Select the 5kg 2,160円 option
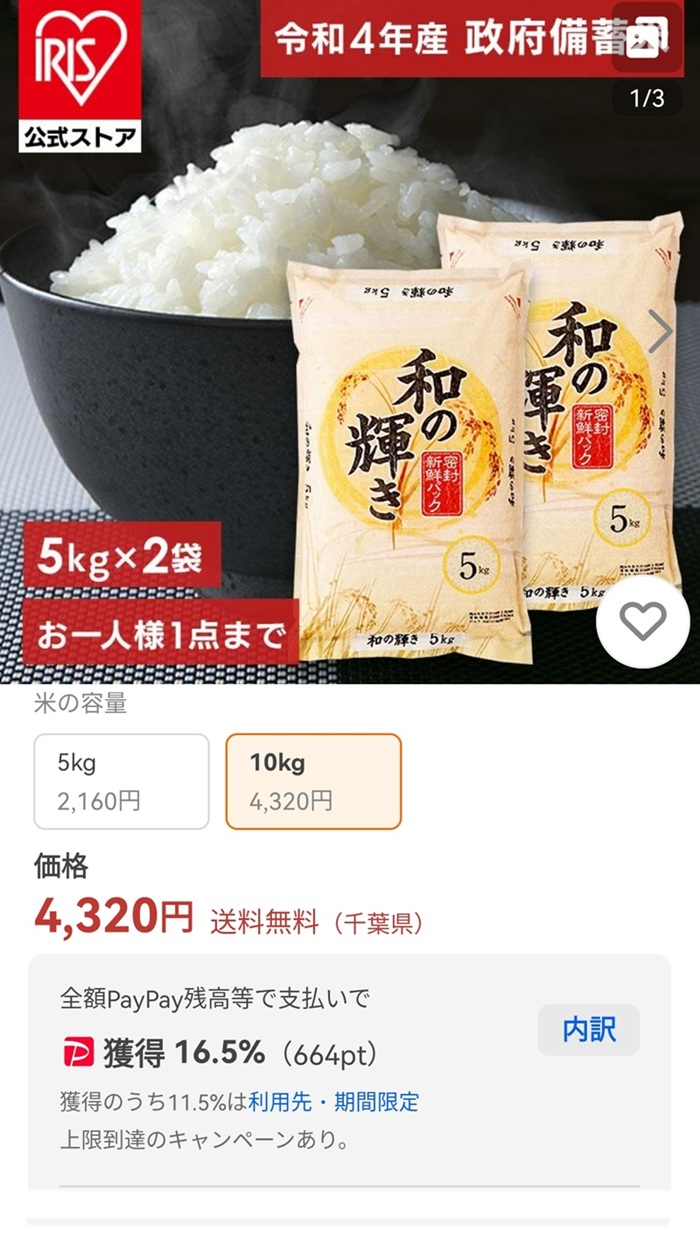Screen dimensions: 700x1239 (x=122, y=781)
